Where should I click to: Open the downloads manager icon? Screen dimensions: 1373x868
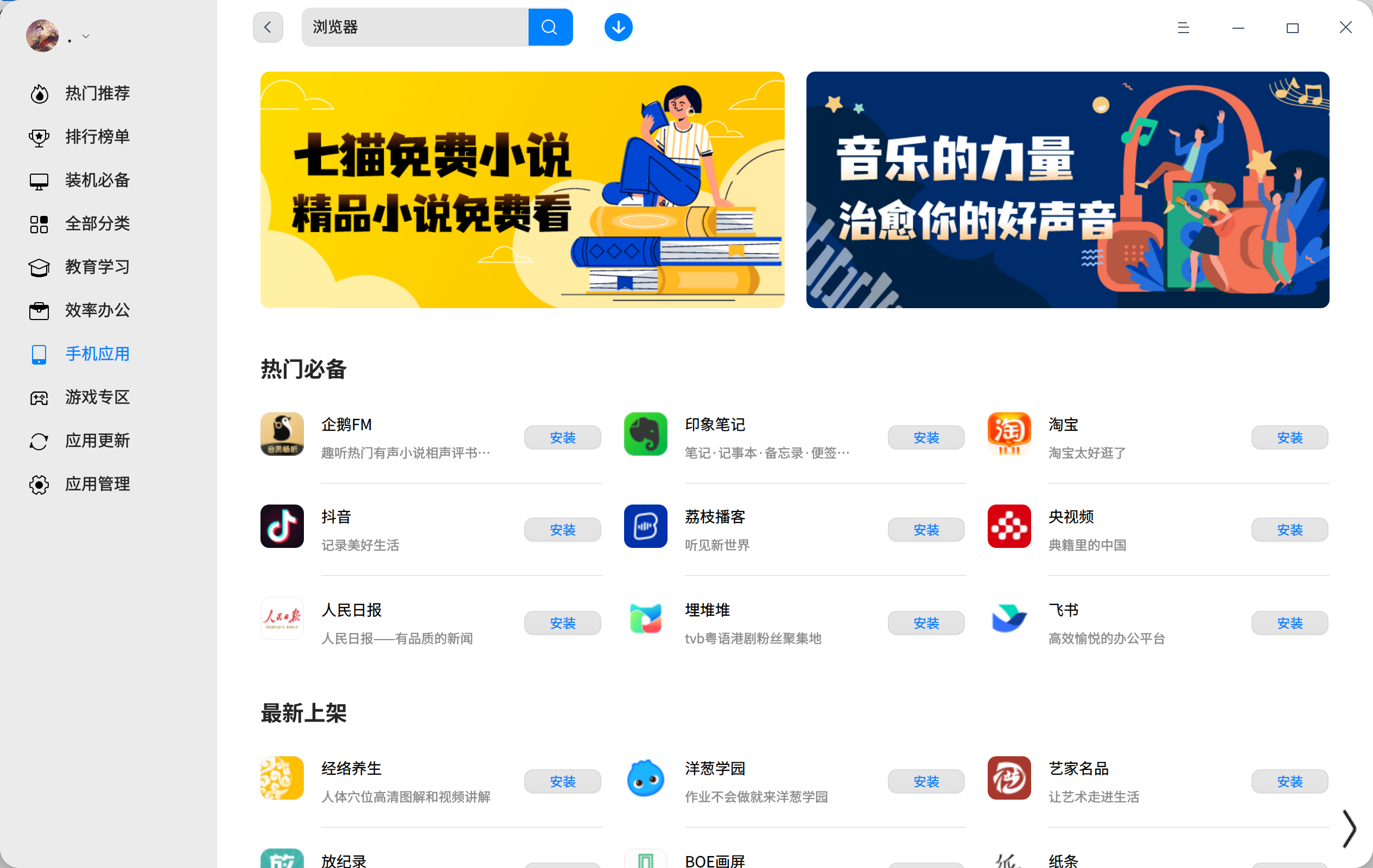tap(618, 27)
